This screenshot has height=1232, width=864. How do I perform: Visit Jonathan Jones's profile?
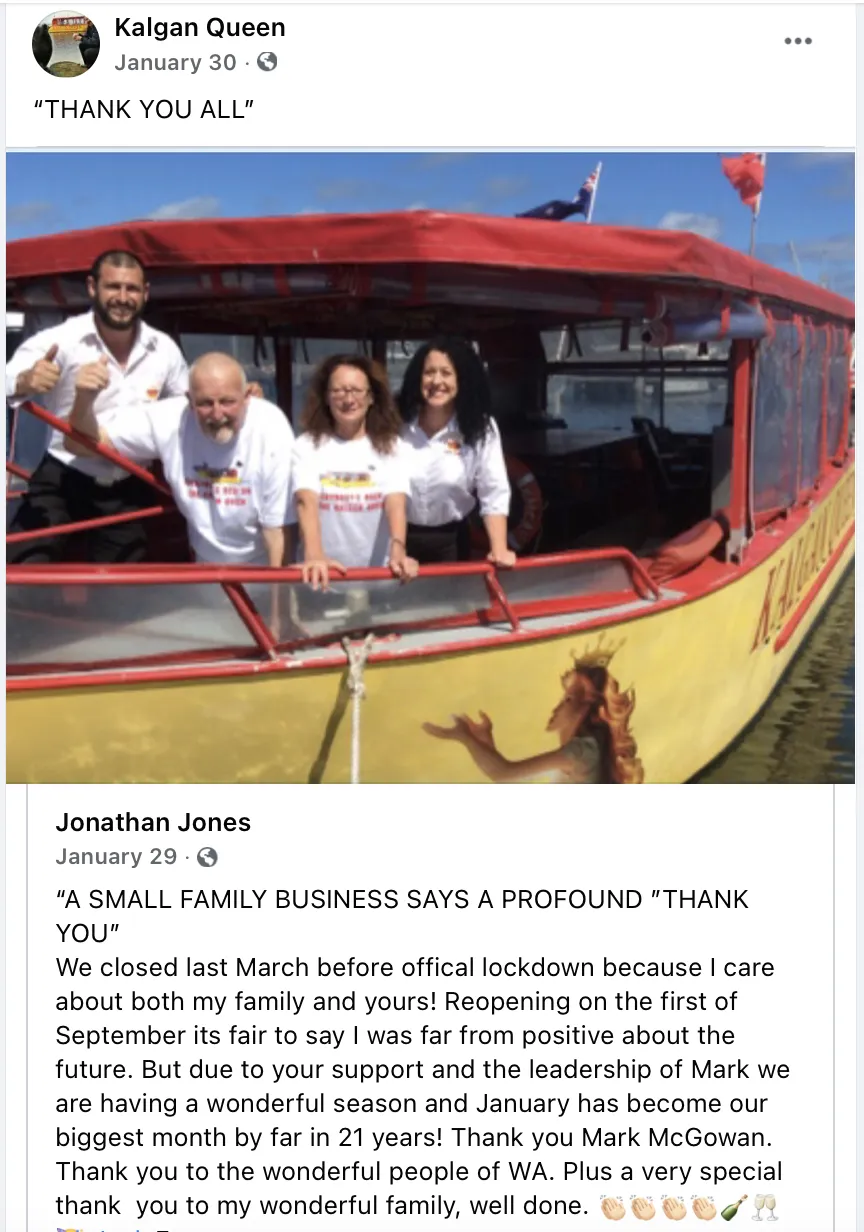[153, 823]
